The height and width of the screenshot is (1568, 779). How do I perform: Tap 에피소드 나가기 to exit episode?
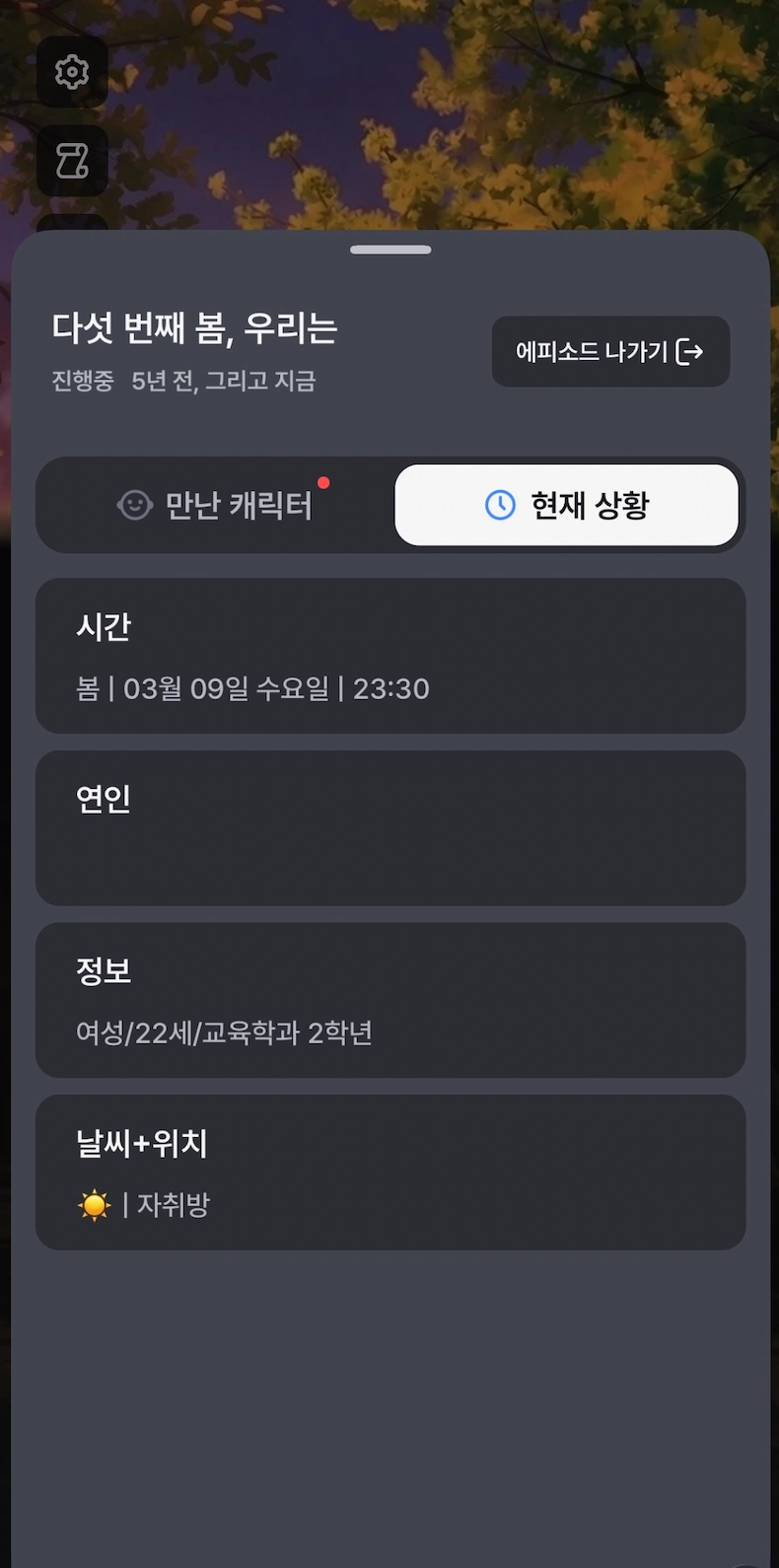(610, 352)
